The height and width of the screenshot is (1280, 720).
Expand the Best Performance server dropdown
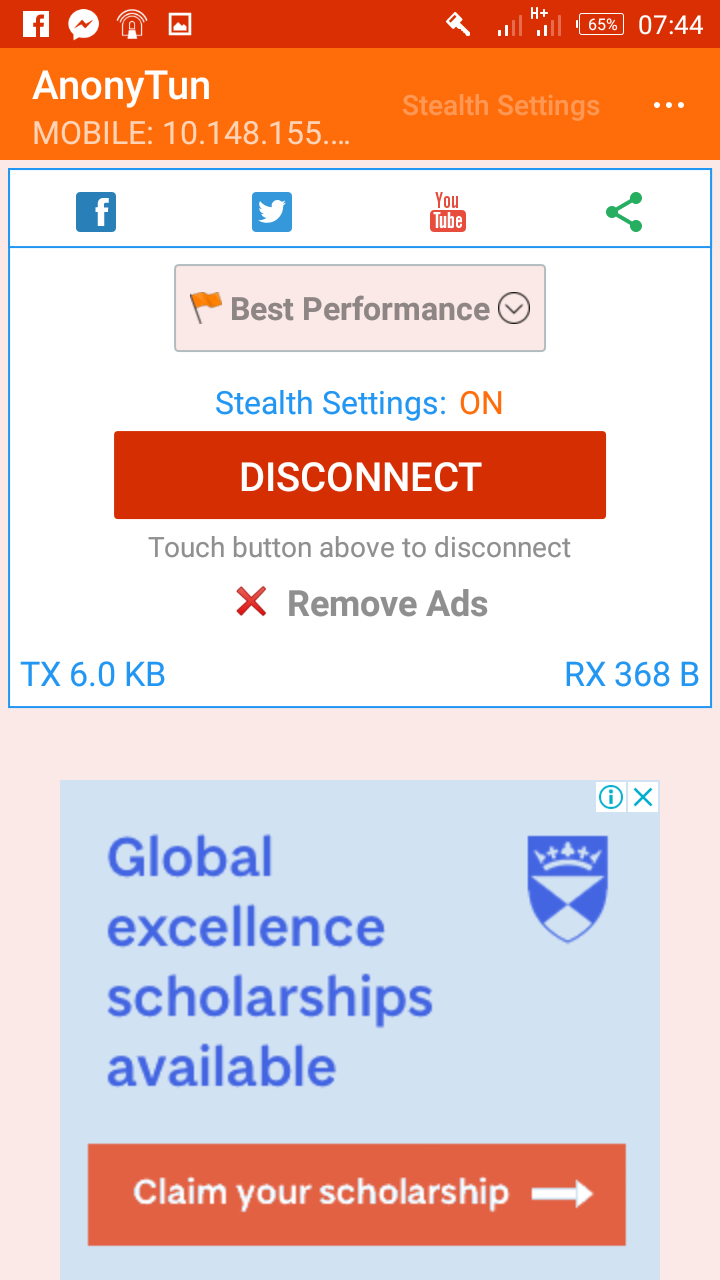360,308
